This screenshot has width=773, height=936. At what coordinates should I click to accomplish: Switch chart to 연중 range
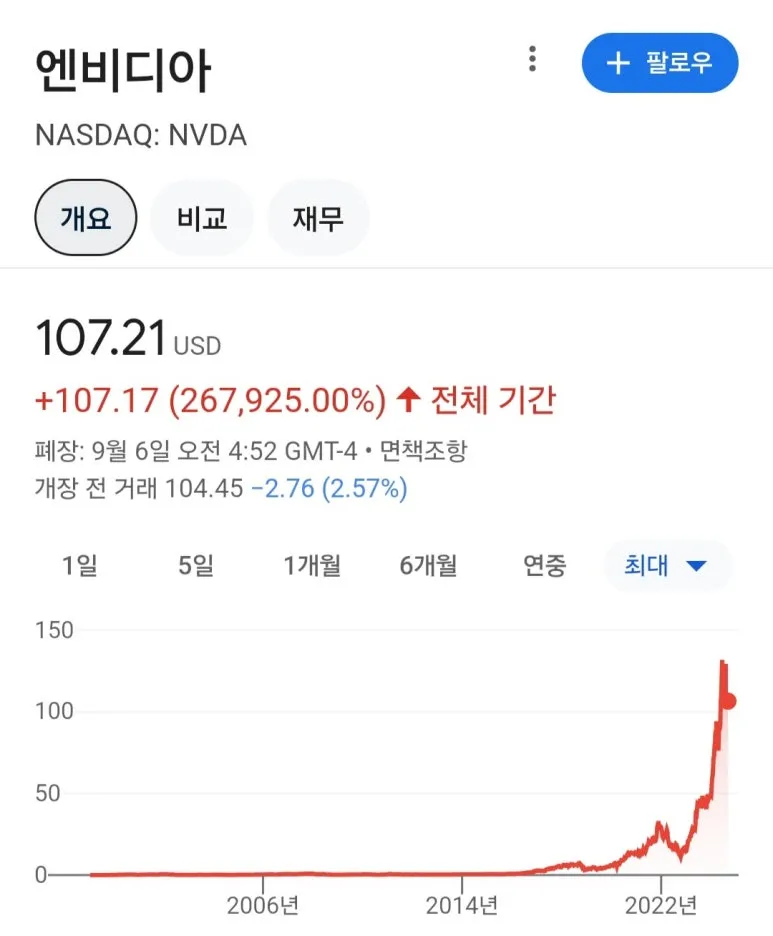pyautogui.click(x=545, y=566)
